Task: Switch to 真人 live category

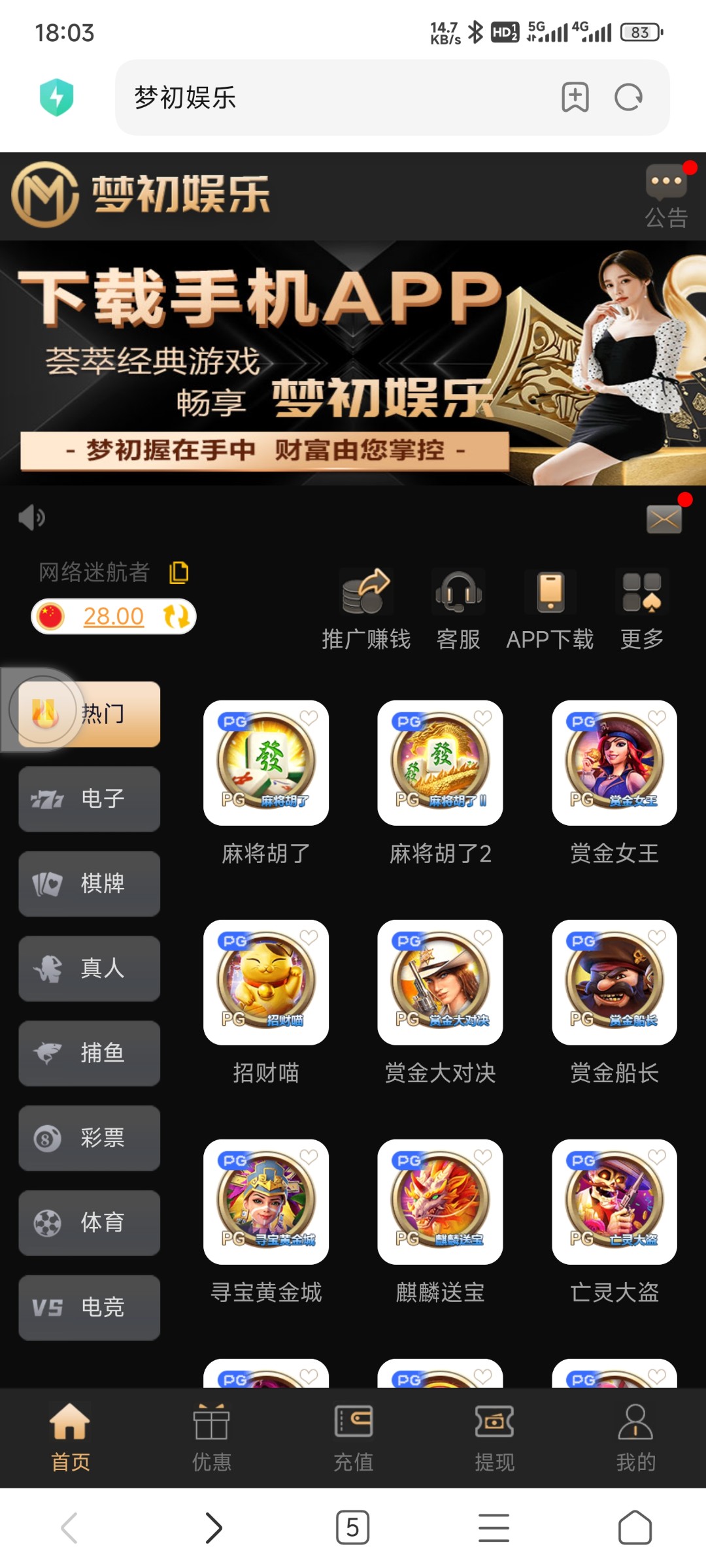Action: pyautogui.click(x=90, y=968)
